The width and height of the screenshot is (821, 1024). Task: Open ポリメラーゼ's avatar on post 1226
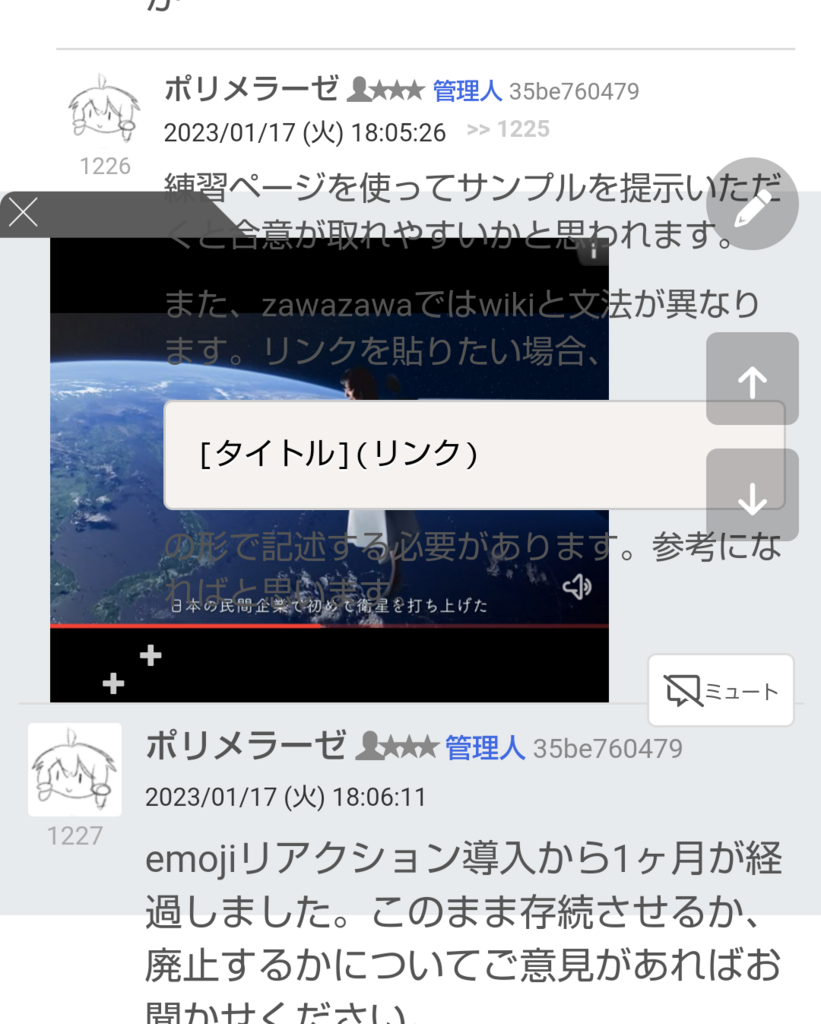104,109
